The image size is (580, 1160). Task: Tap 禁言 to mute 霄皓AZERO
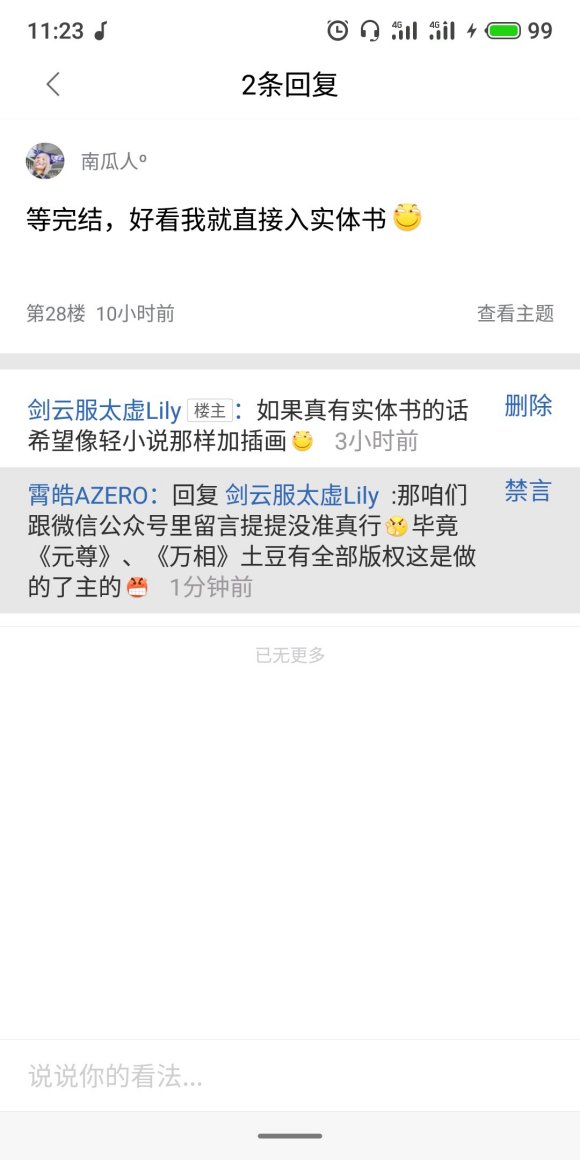pos(528,491)
